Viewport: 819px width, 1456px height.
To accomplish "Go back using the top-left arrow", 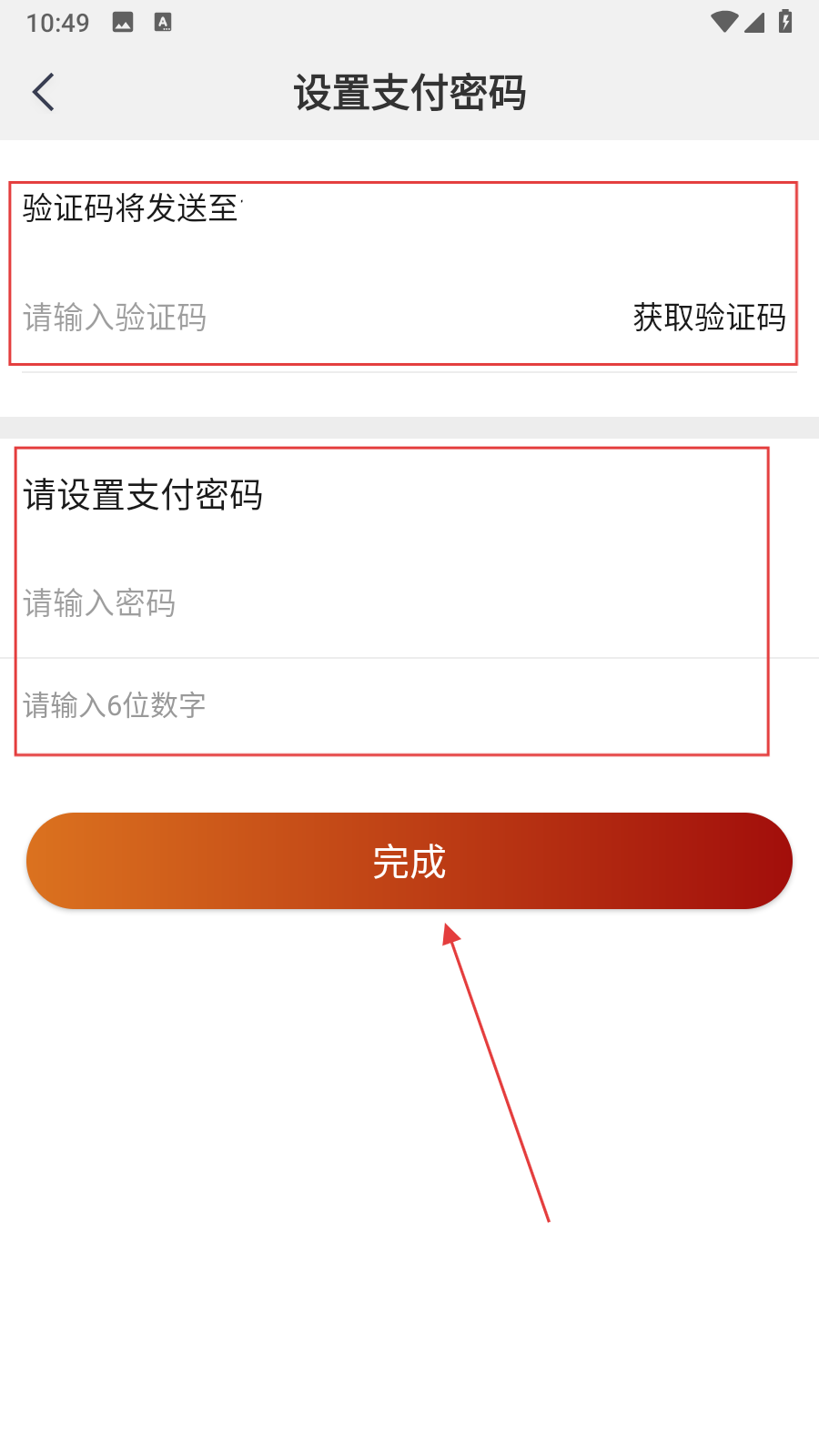I will coord(44,92).
